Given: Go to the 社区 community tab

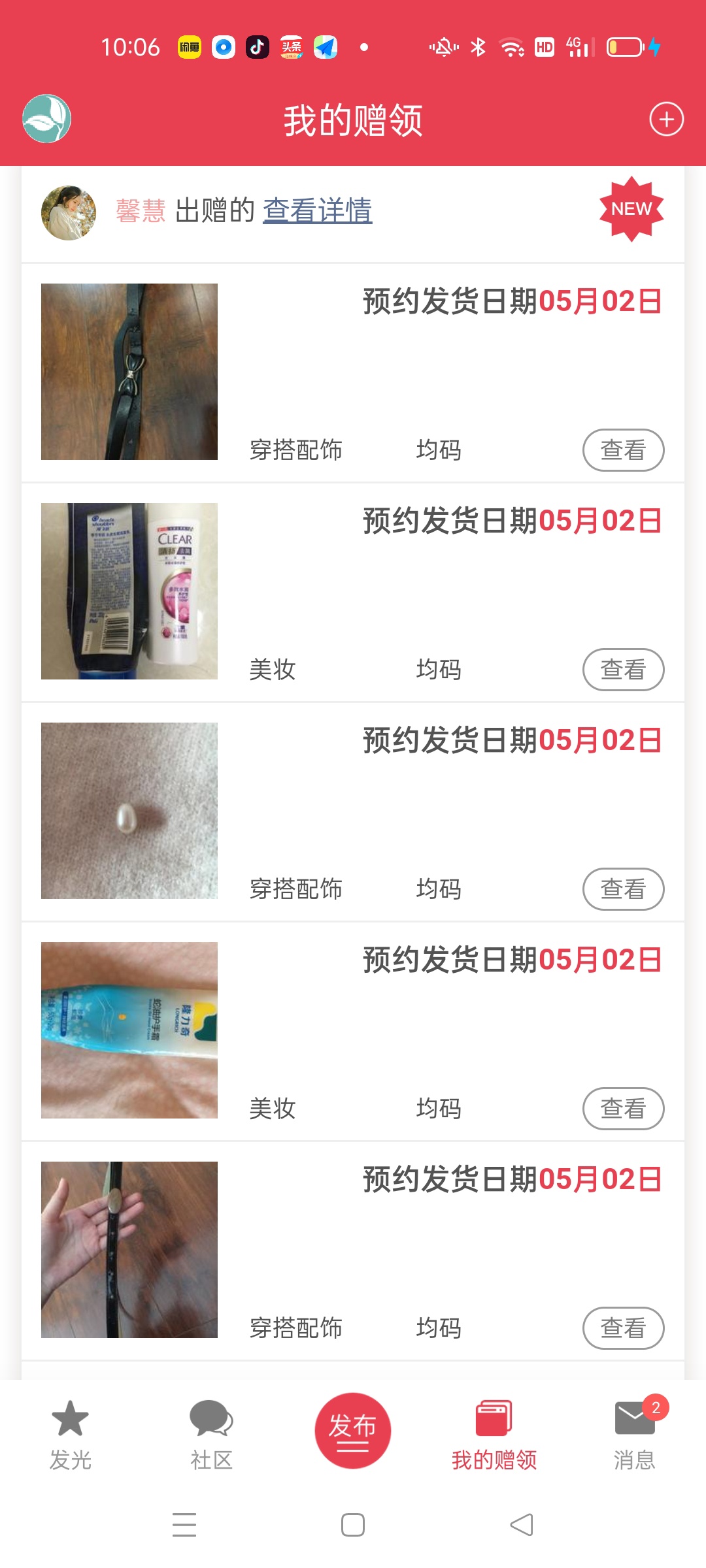Looking at the screenshot, I should tap(211, 1435).
